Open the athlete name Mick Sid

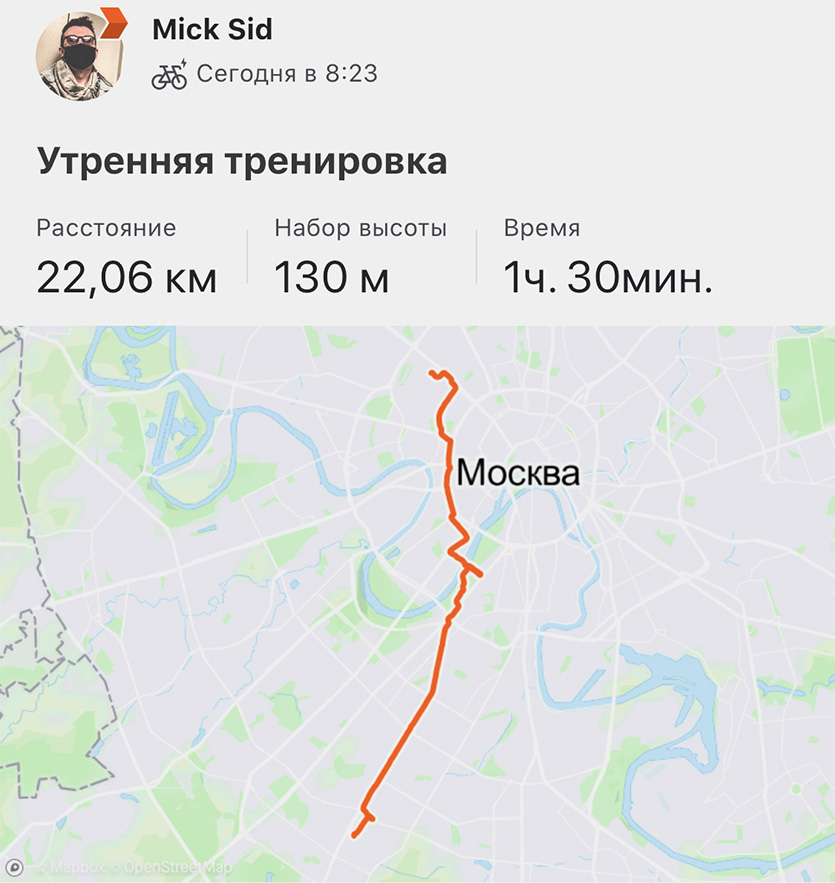click(x=211, y=30)
